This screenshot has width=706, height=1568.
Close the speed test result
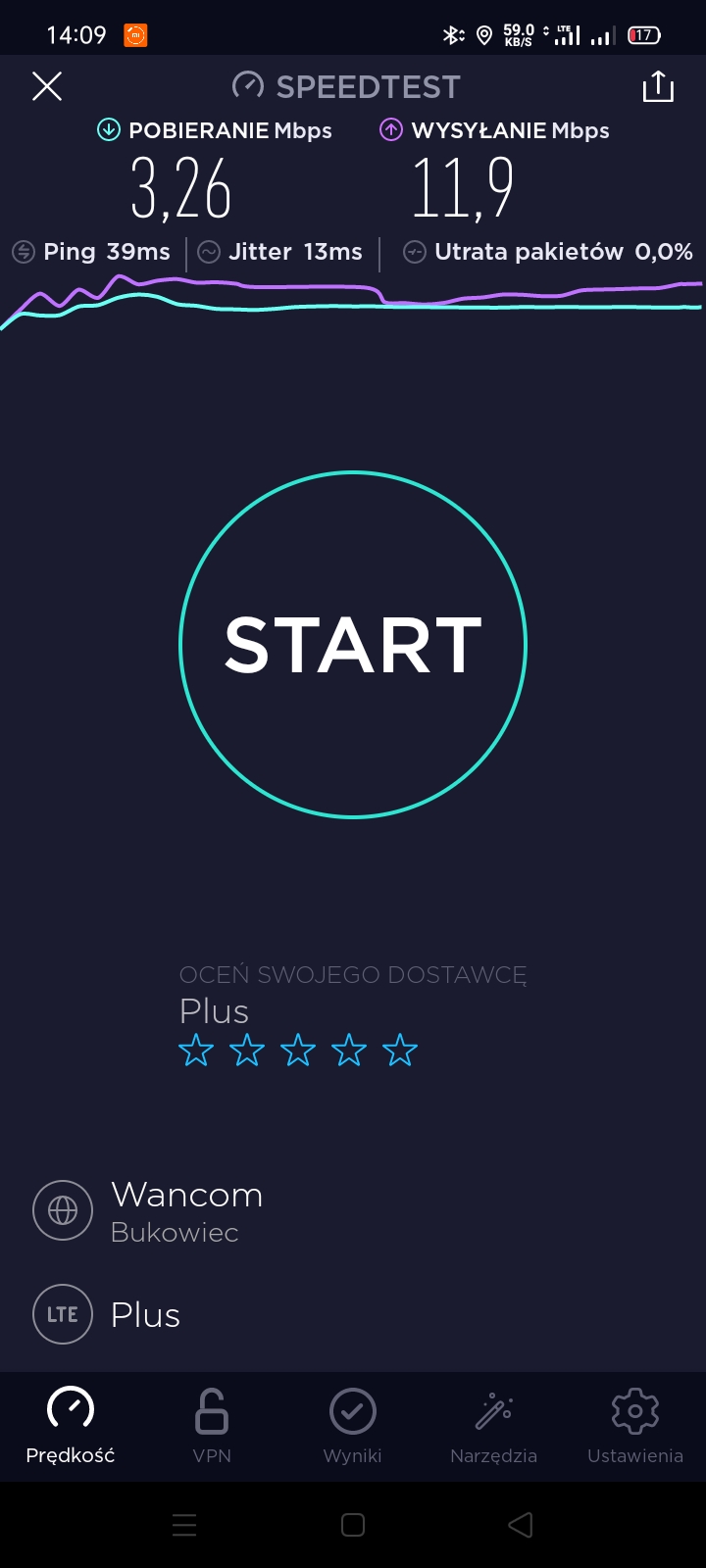47,86
